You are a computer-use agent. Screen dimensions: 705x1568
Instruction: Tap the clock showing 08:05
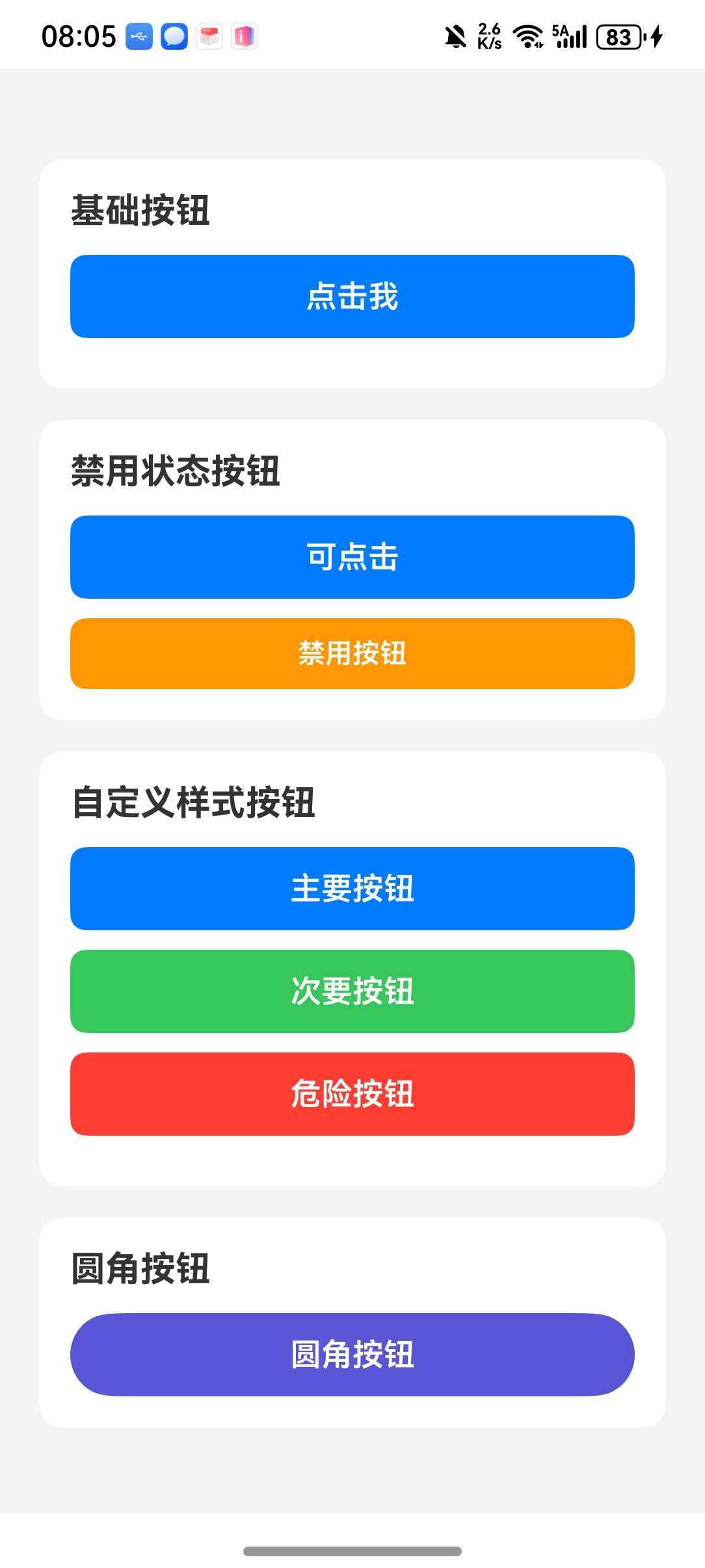(78, 36)
